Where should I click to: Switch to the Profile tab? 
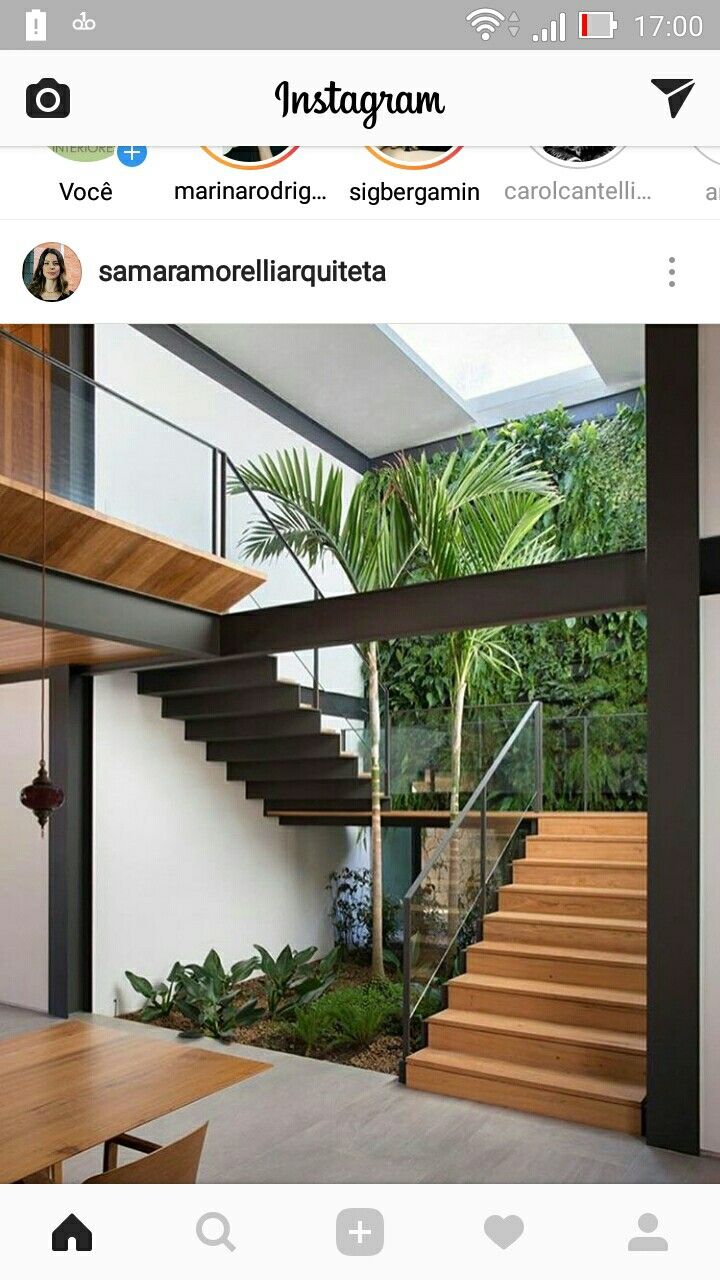click(x=648, y=1232)
